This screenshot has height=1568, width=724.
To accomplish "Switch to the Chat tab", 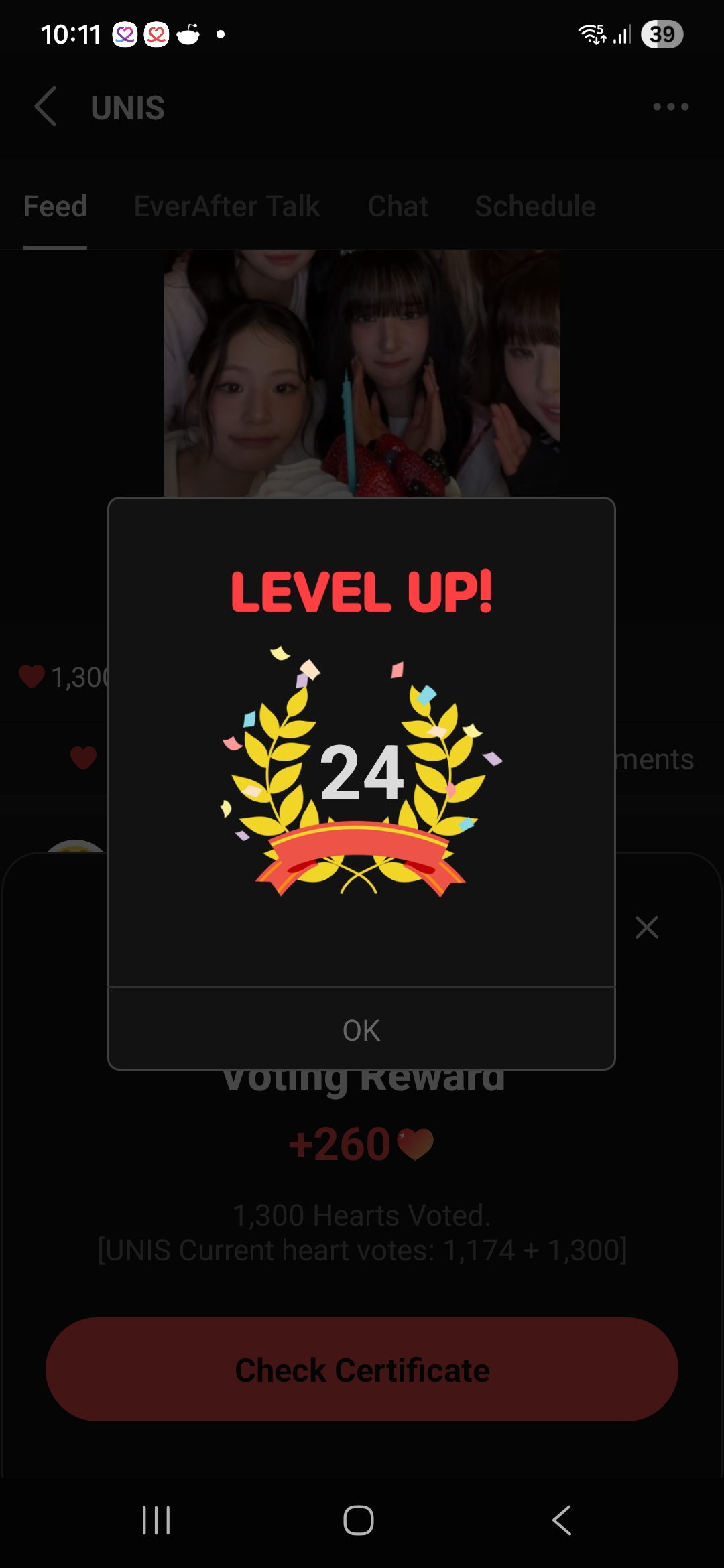I will [x=398, y=206].
